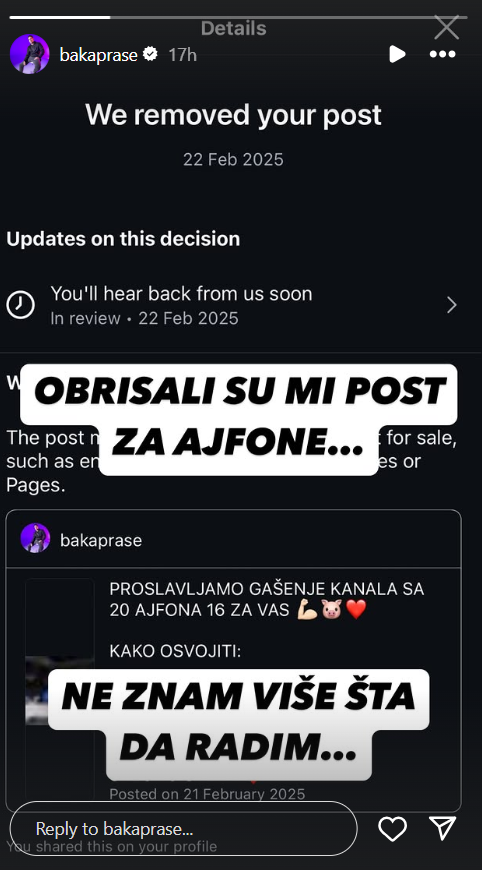Screen dimensions: 482x870
Task: Open bakaprase profile from the avatar
Action: (x=29, y=54)
